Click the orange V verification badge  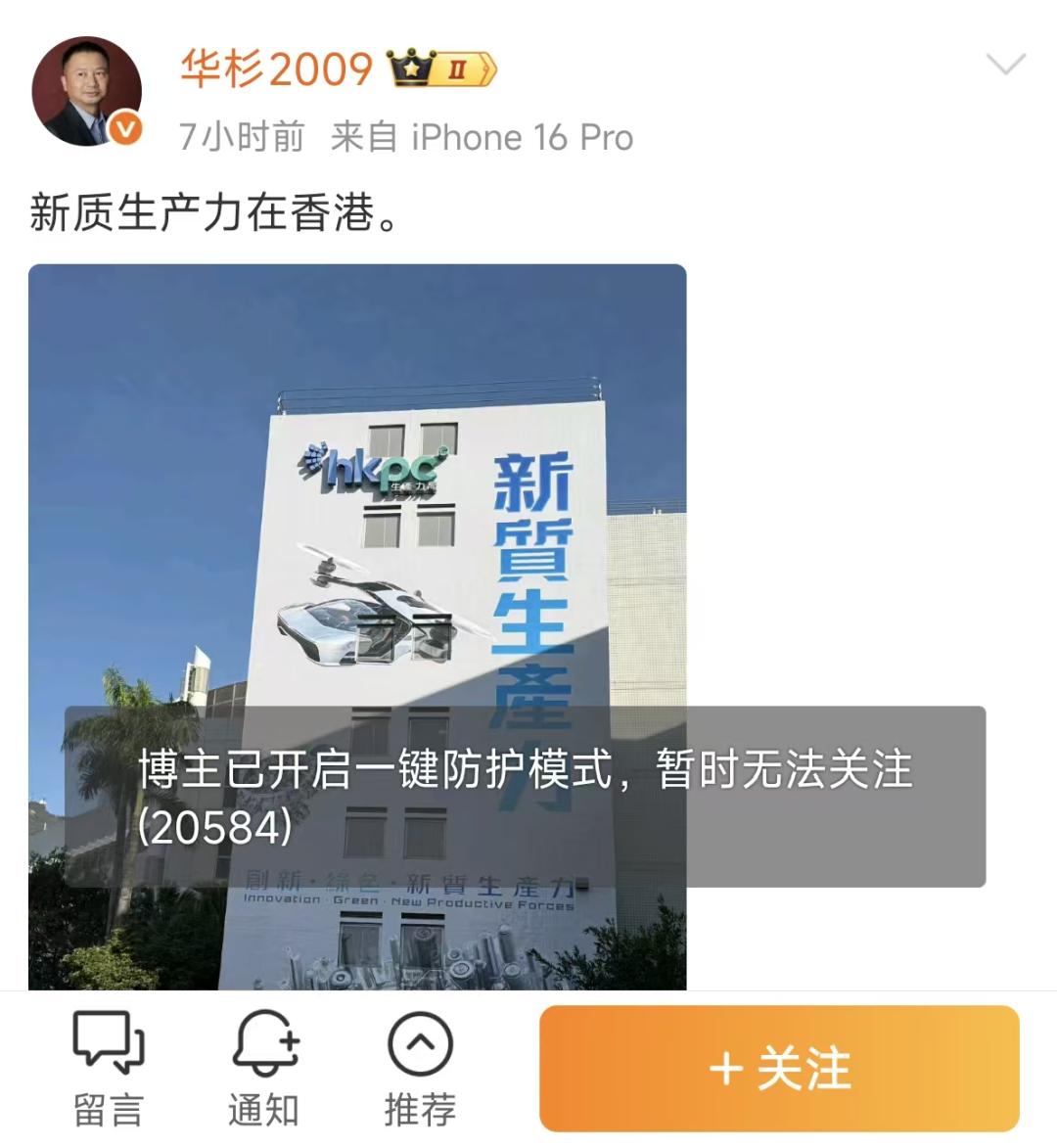click(x=124, y=128)
